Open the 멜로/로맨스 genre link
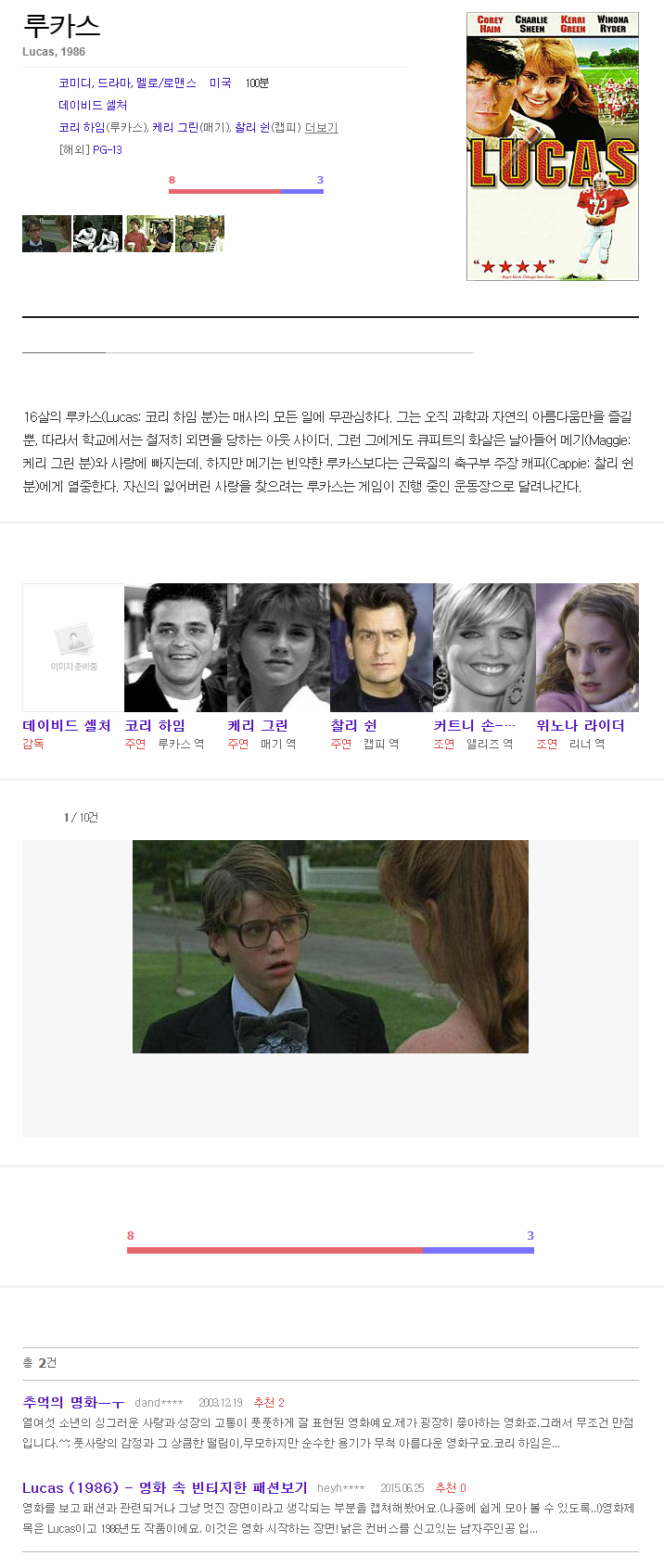The width and height of the screenshot is (664, 1568). 166,83
